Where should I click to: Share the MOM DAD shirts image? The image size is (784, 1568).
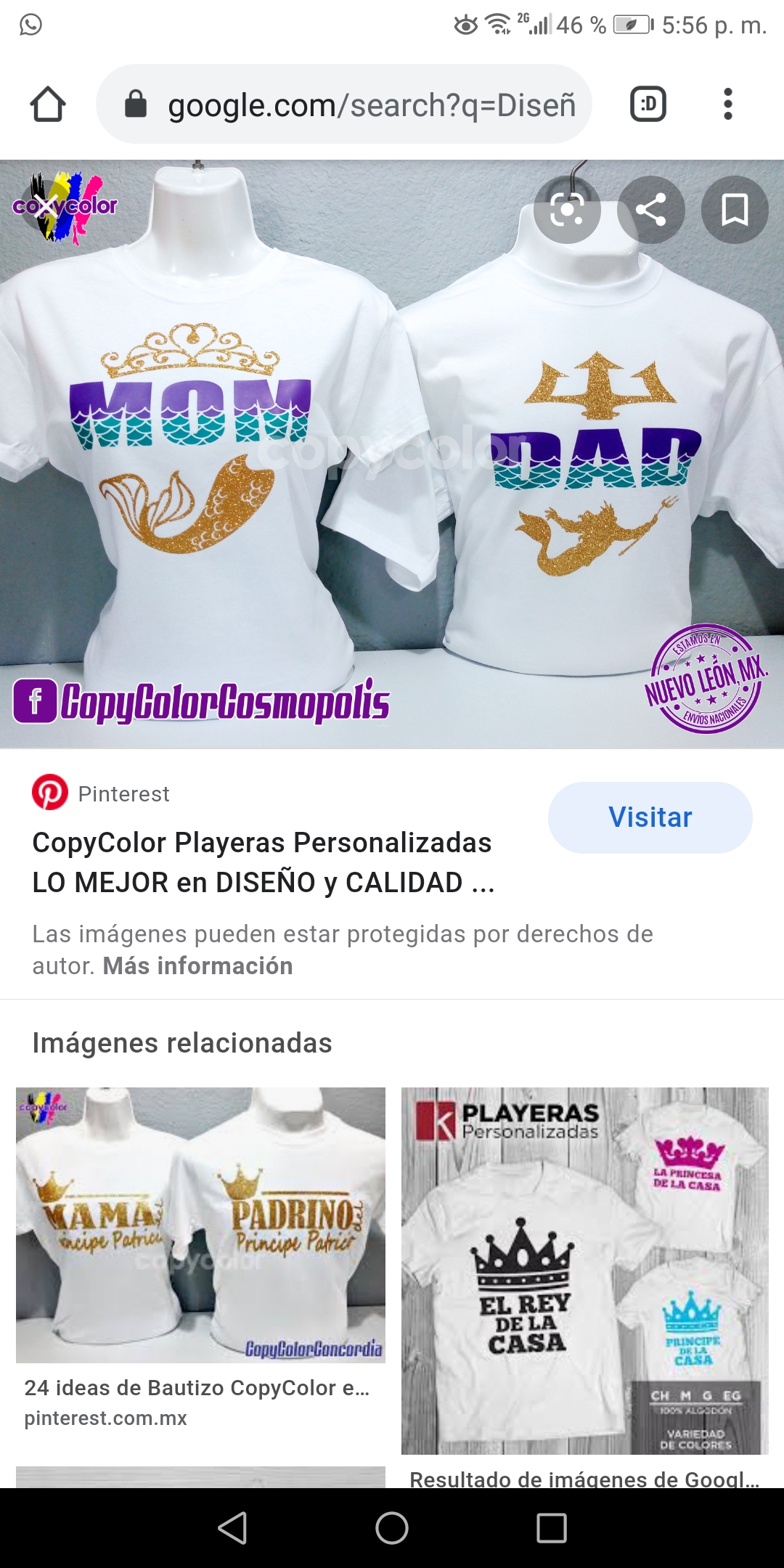(650, 211)
